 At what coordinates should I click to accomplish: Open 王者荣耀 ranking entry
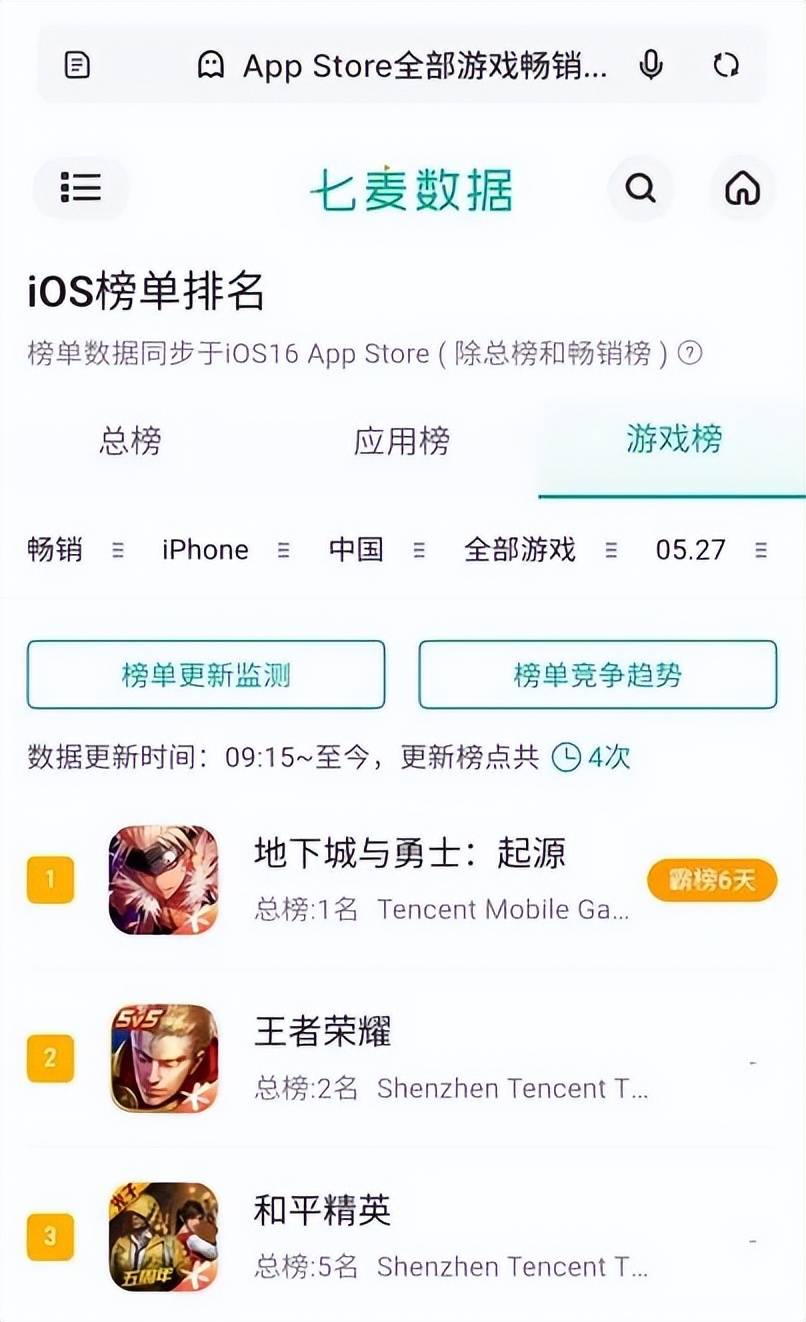[322, 1031]
